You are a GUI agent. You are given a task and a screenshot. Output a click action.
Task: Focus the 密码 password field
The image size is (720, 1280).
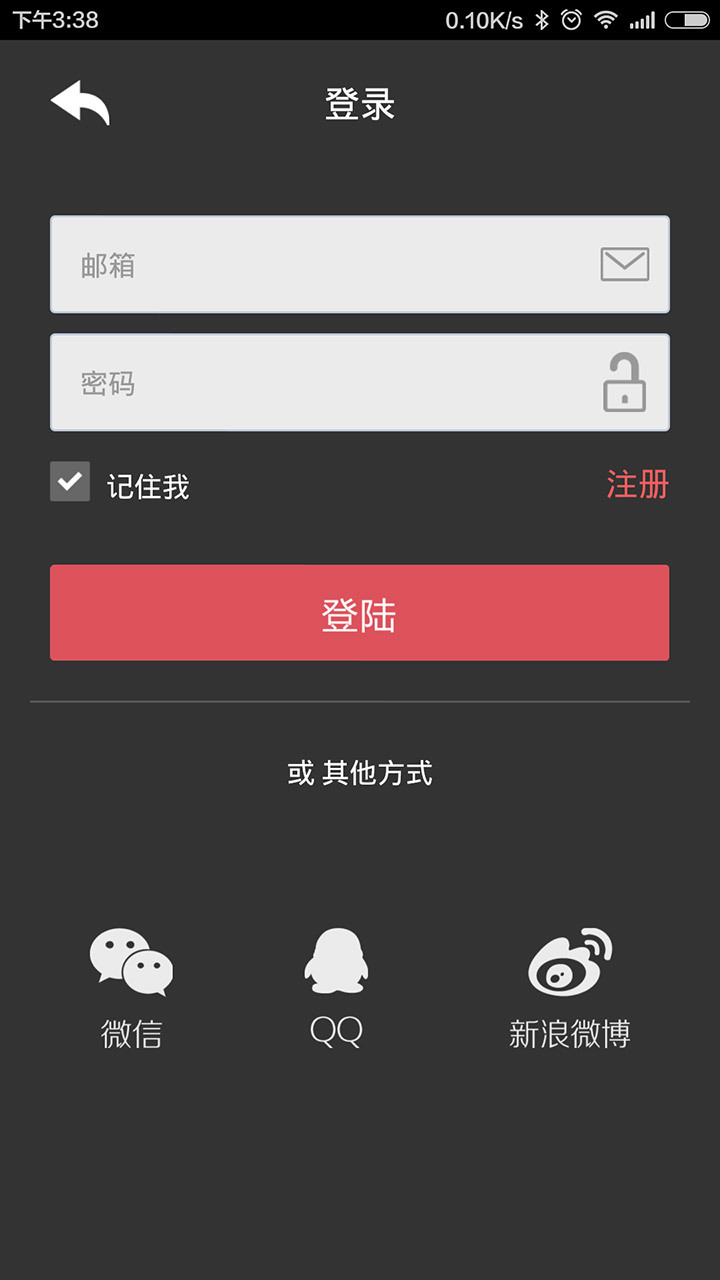[330, 382]
